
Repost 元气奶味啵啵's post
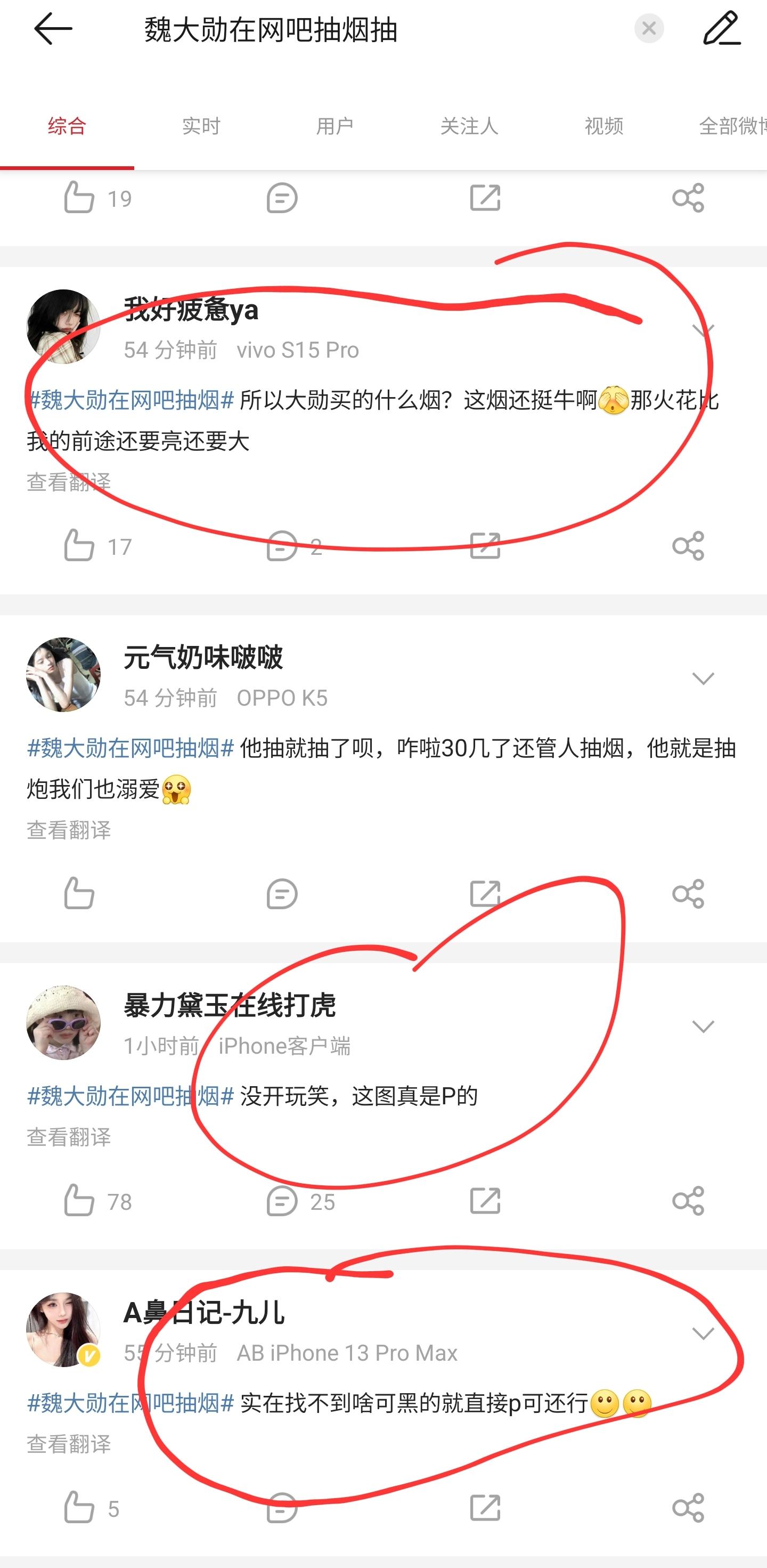(x=485, y=894)
